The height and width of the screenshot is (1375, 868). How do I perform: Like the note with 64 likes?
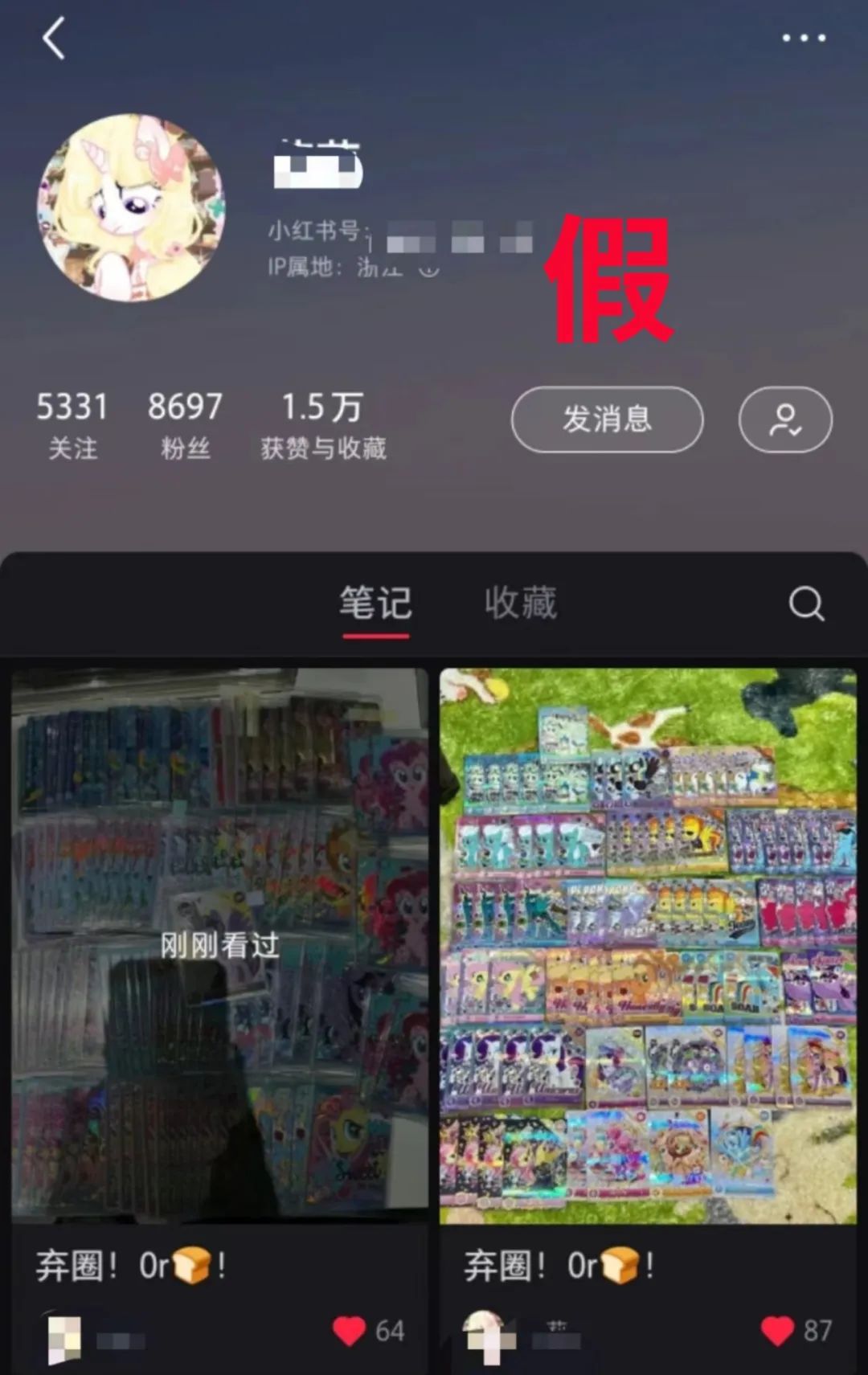click(350, 1331)
